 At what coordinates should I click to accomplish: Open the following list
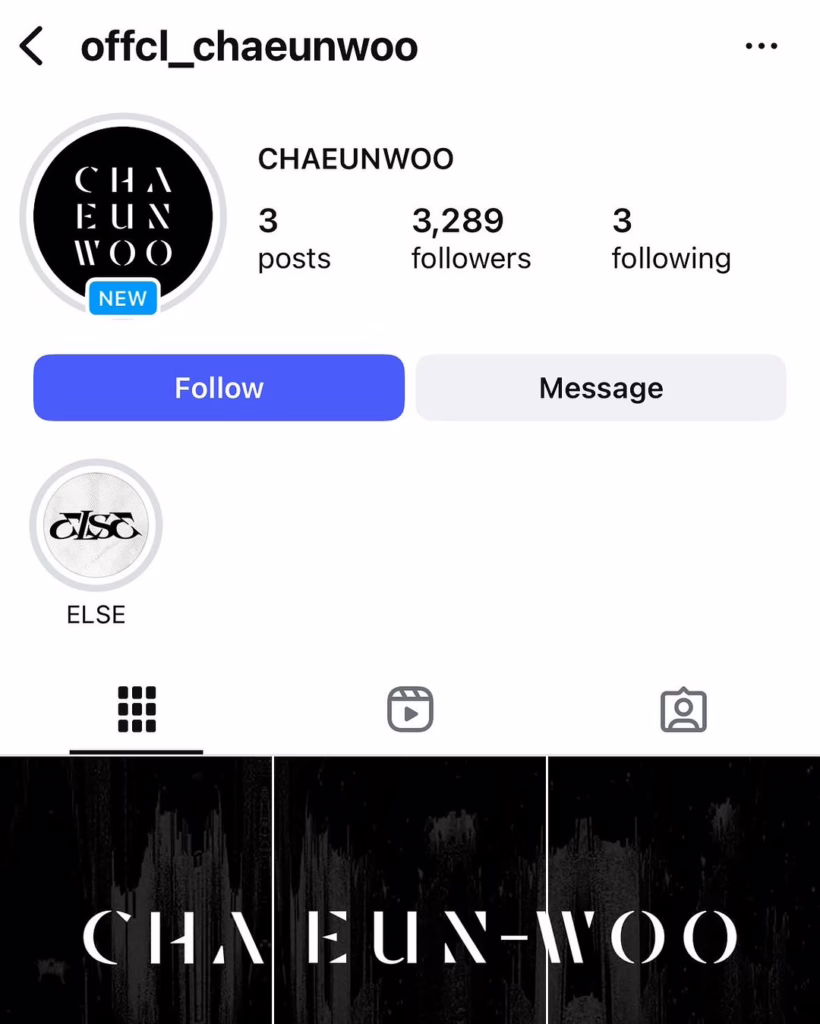pyautogui.click(x=670, y=239)
